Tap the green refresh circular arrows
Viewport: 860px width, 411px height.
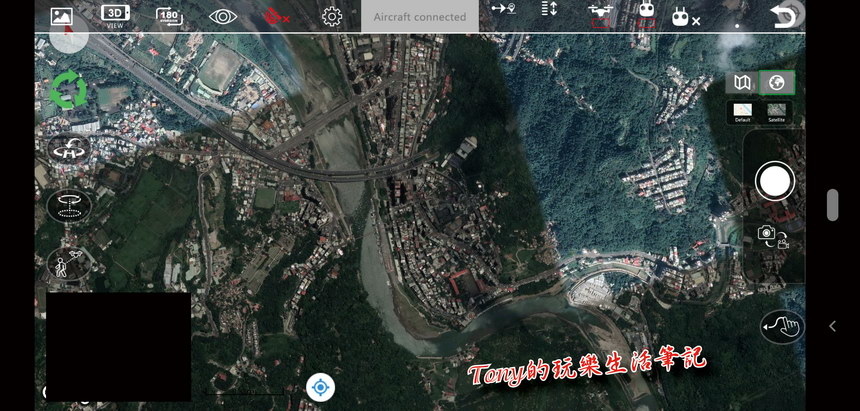pos(68,91)
